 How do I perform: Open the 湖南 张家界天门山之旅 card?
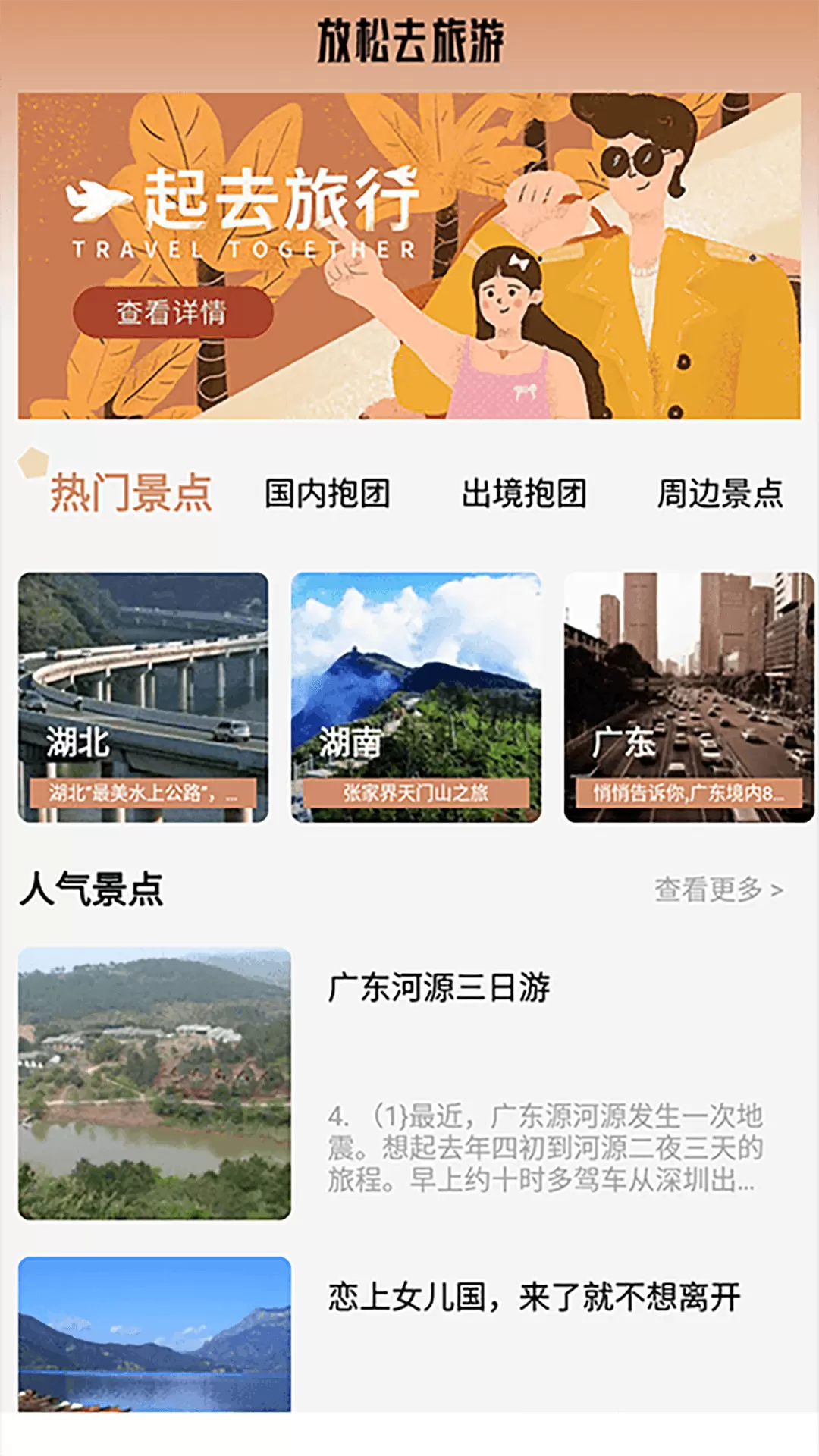click(x=416, y=697)
